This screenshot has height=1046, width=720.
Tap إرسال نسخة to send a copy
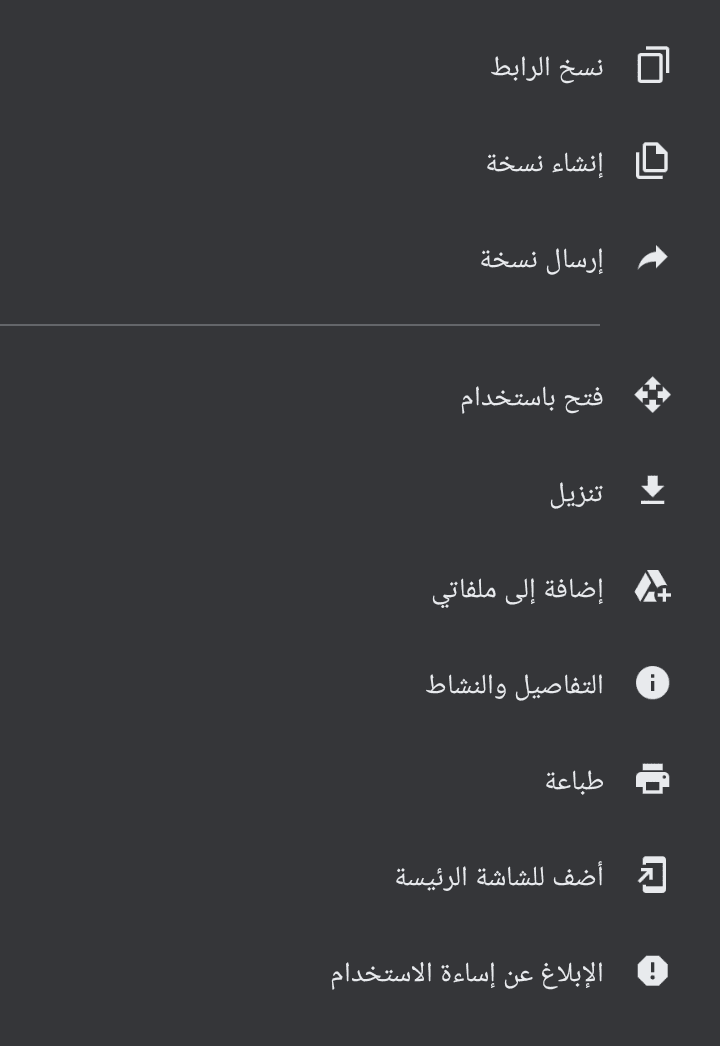[542, 260]
